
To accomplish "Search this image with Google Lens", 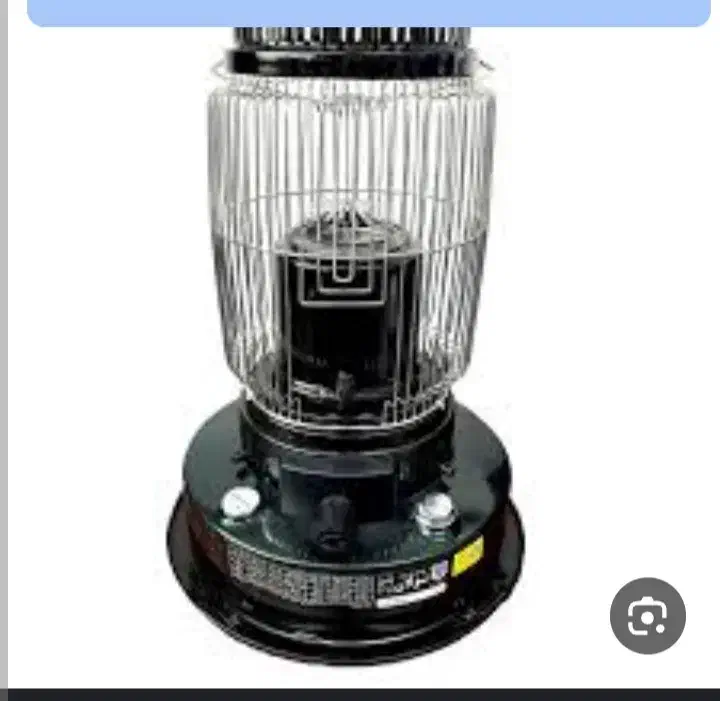I will click(647, 617).
